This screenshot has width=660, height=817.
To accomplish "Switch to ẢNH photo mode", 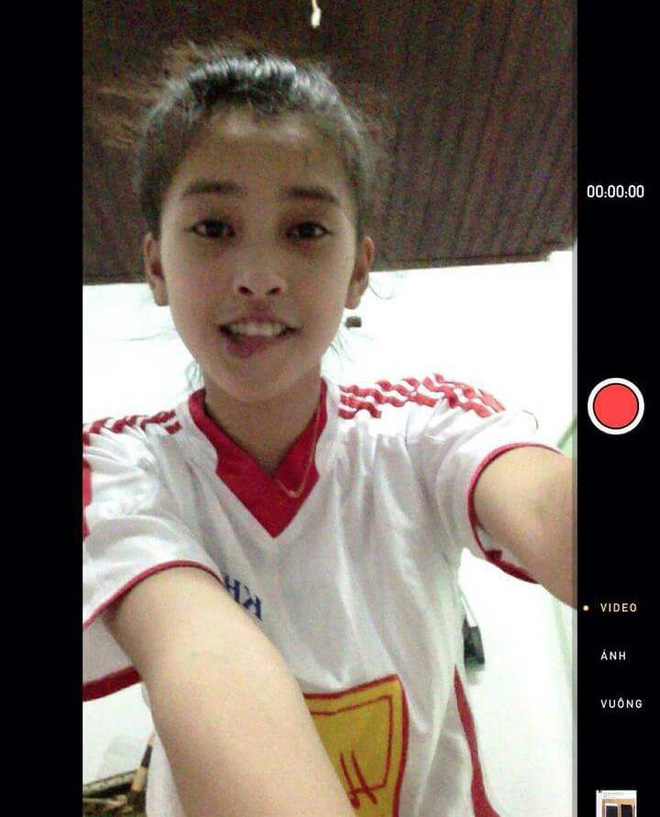I will 613,656.
